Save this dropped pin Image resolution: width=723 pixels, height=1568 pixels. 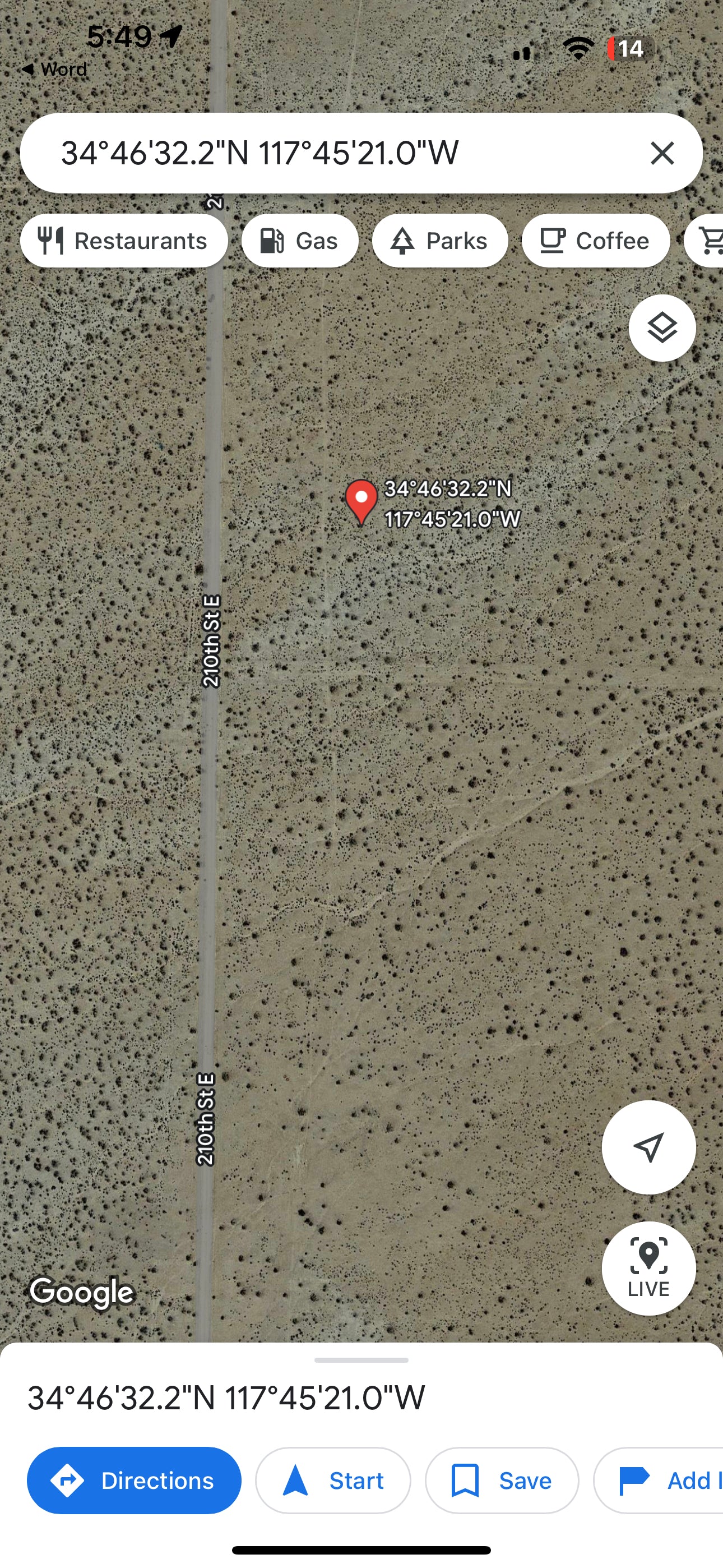coord(502,1480)
